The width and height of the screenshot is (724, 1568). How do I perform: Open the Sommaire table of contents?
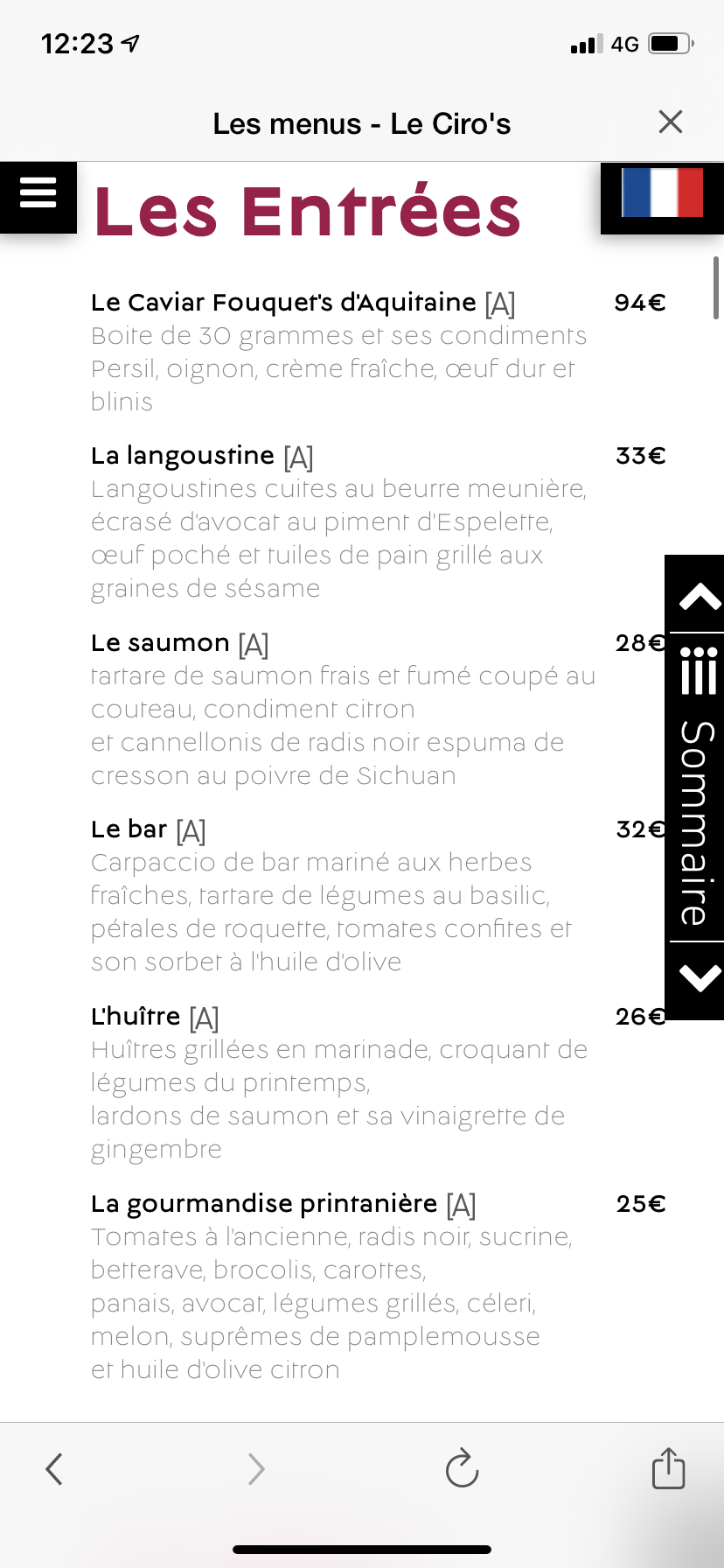click(699, 787)
